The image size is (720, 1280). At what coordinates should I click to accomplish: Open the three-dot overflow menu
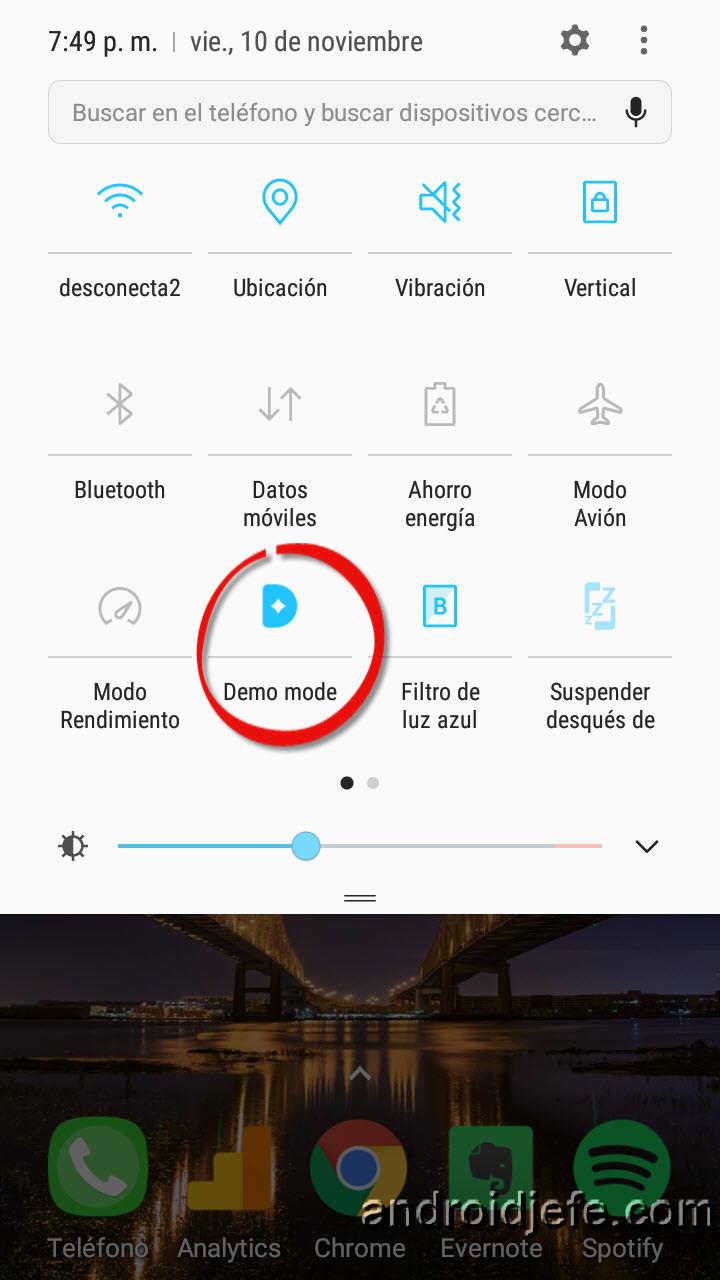pyautogui.click(x=643, y=41)
